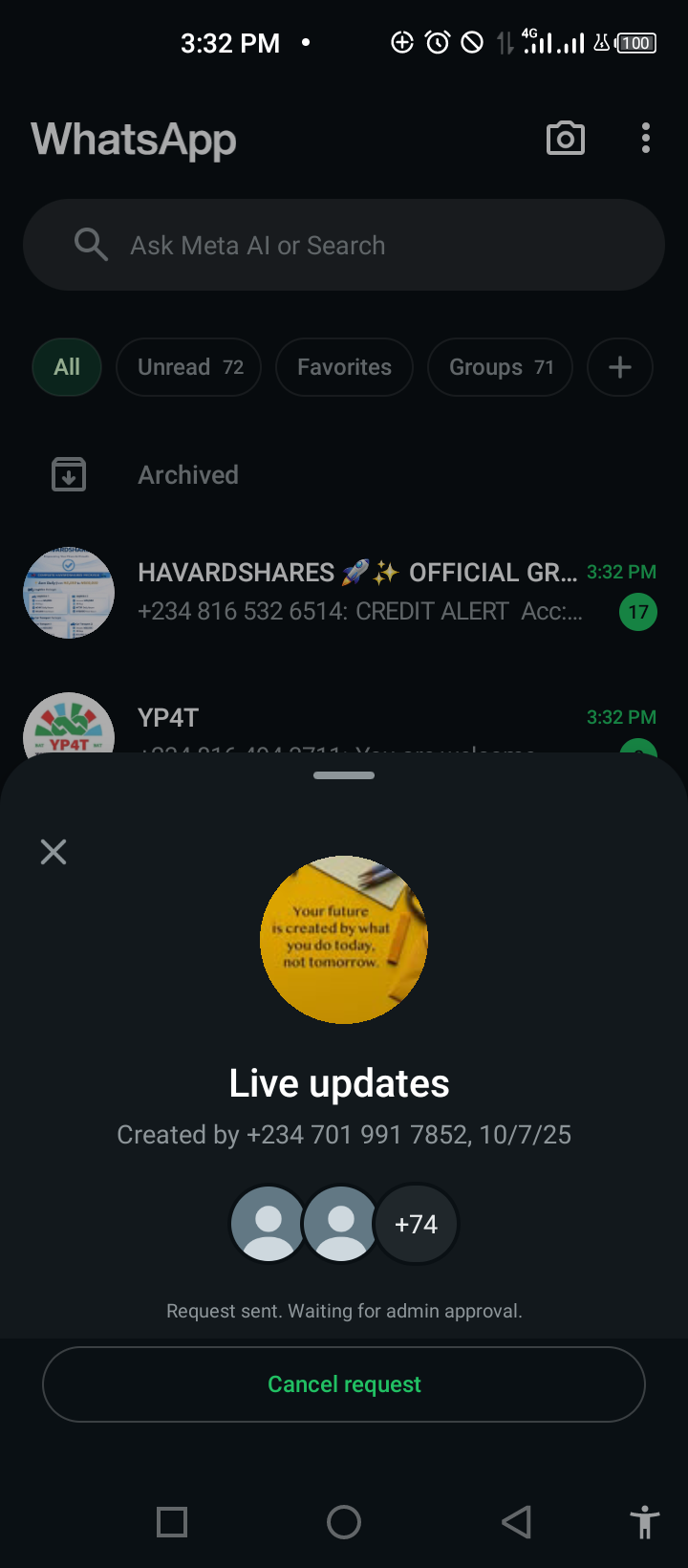
Task: View the +74 group members preview
Action: (416, 1224)
